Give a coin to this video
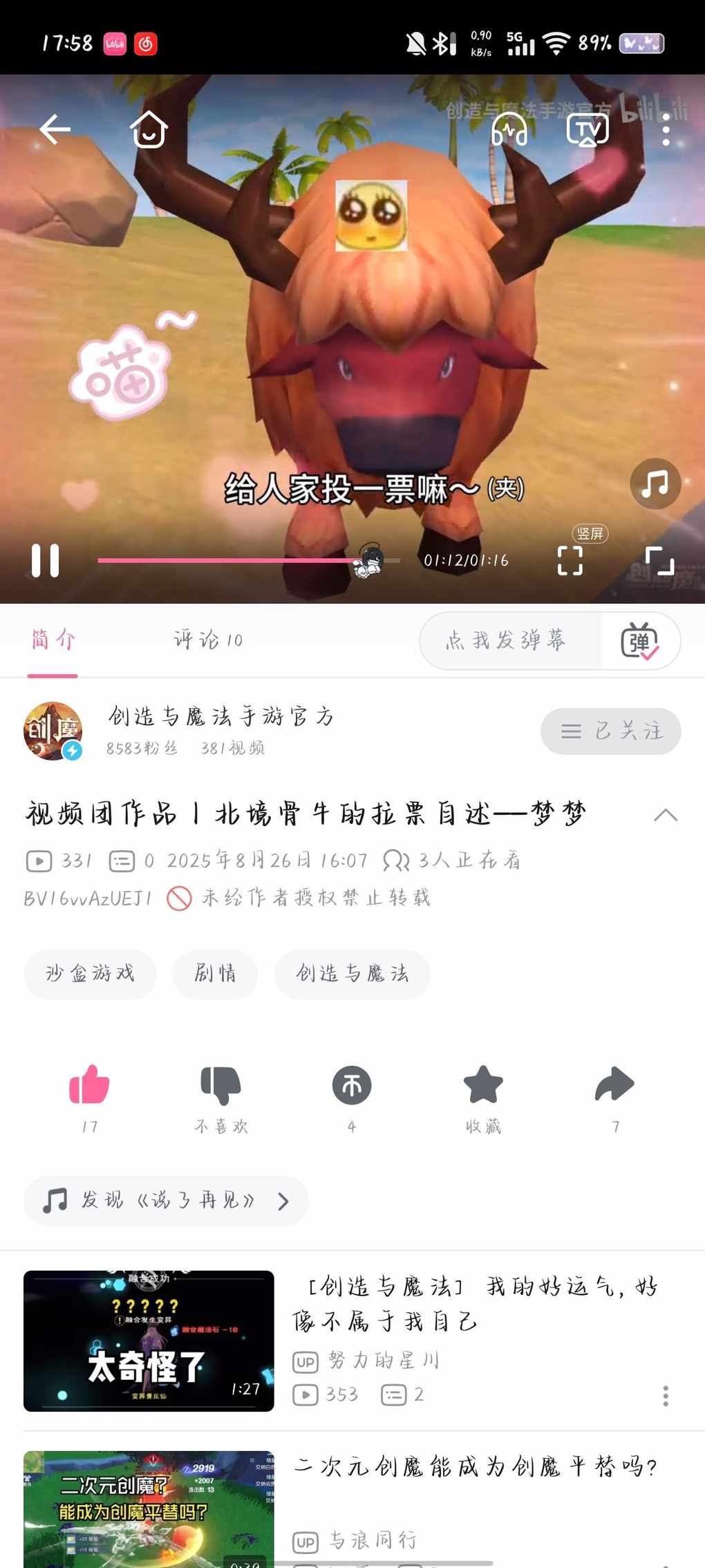This screenshot has width=705, height=1568. (352, 1085)
